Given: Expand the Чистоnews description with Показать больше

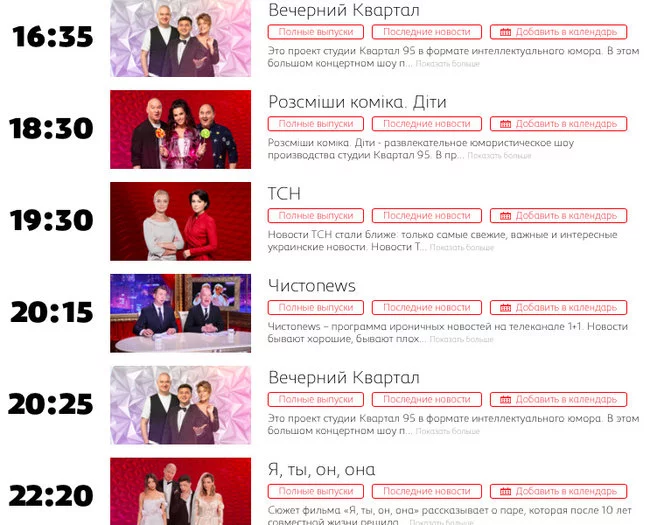Looking at the screenshot, I should (x=461, y=340).
